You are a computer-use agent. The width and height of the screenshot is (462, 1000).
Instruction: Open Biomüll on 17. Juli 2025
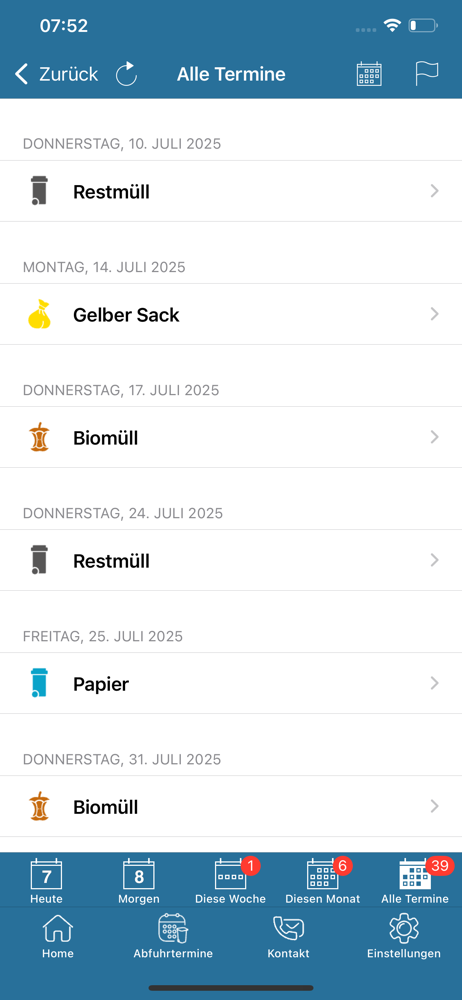click(x=231, y=438)
